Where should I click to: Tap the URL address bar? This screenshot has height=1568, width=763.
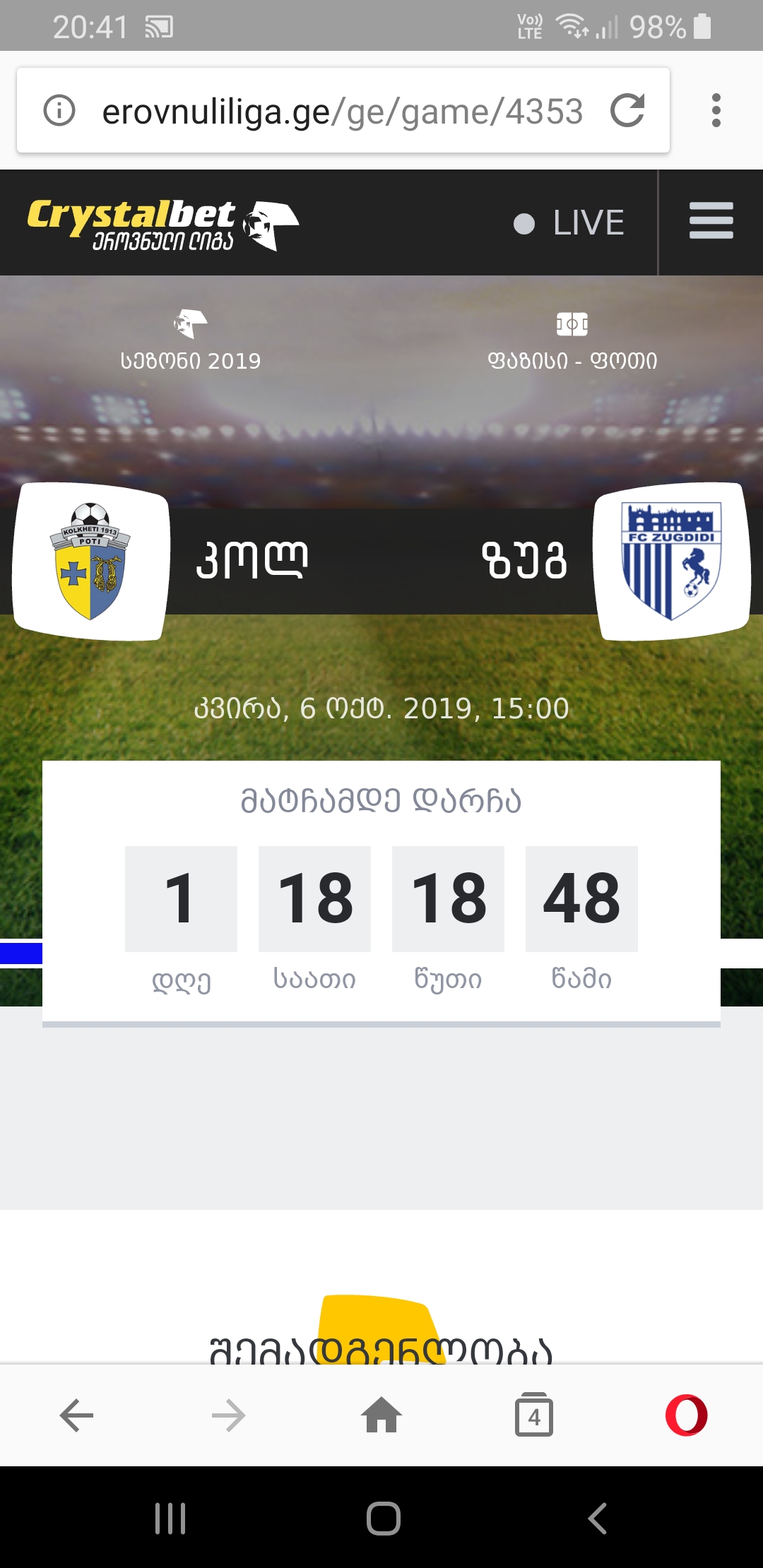342,112
